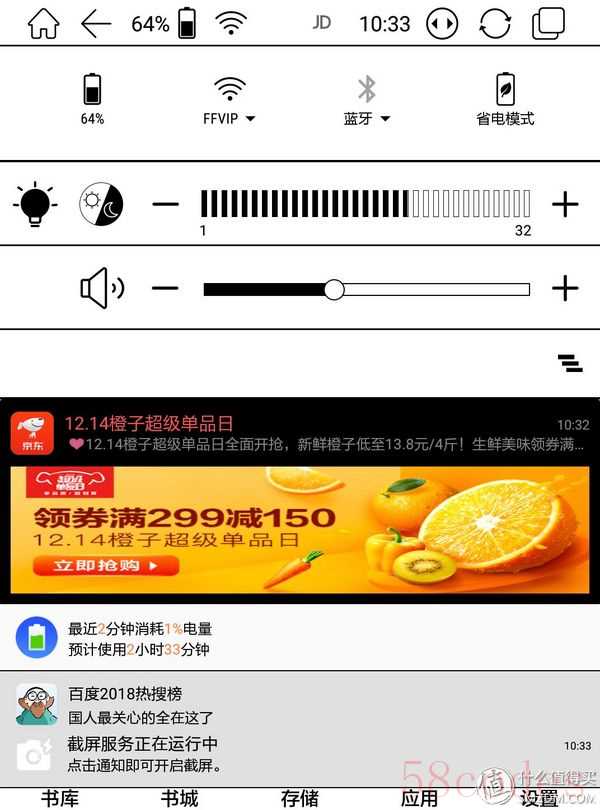Screen dimensions: 600x810
Task: Open the 百度2018热搜榜 notification
Action: point(300,704)
